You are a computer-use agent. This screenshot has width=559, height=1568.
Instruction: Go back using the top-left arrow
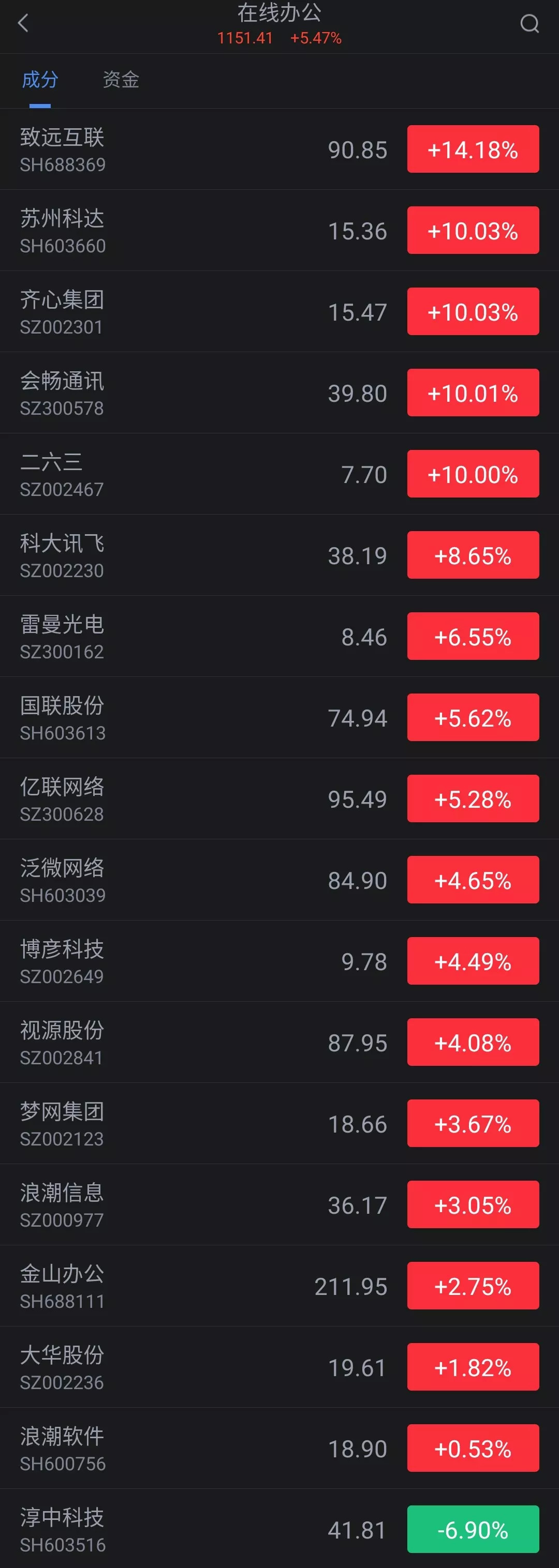[x=24, y=24]
